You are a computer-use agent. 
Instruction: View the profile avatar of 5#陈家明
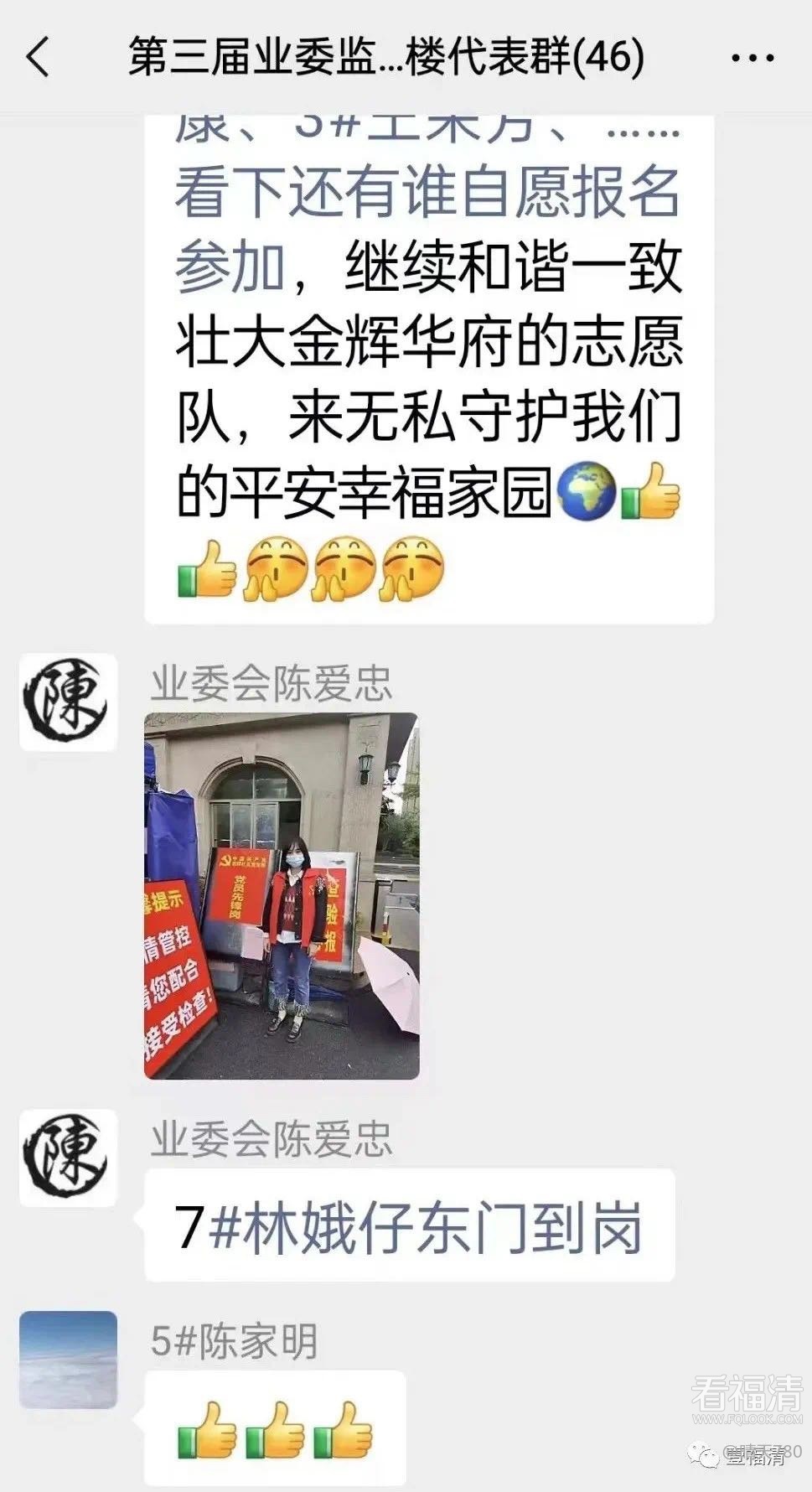[x=68, y=1359]
